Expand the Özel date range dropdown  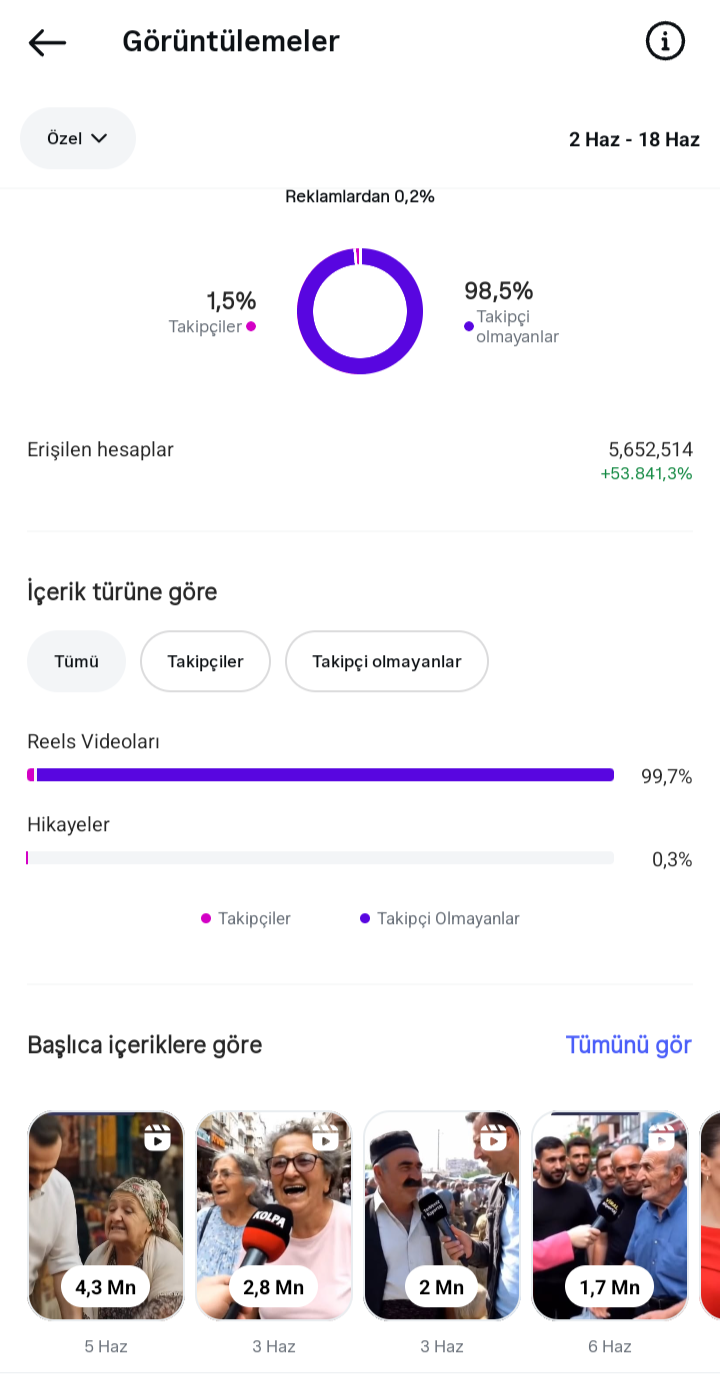[78, 138]
